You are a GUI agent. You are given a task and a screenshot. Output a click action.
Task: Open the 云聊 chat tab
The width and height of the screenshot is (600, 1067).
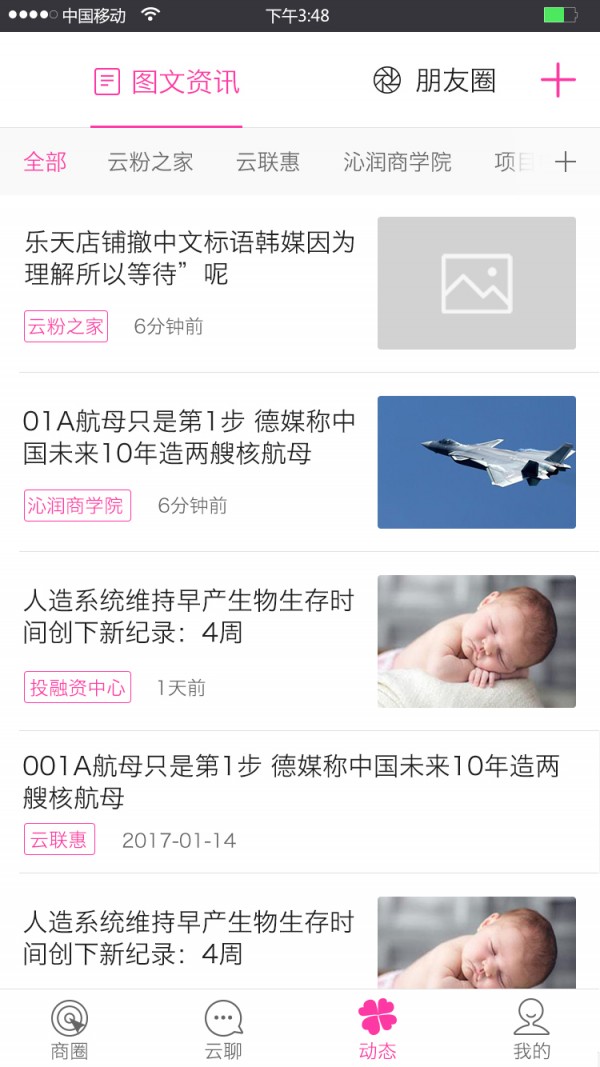[x=223, y=1030]
